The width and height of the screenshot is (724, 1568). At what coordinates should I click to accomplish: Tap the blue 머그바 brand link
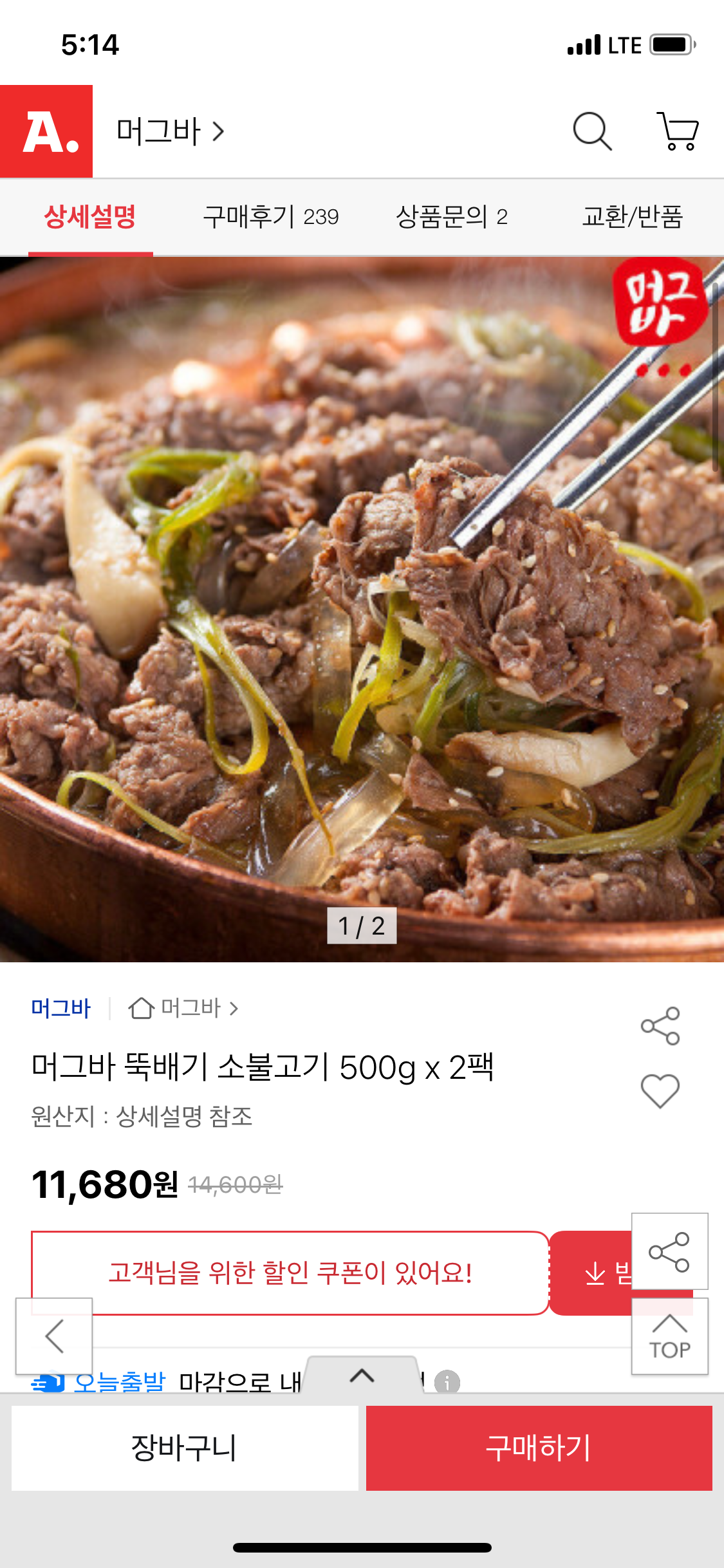[61, 1008]
